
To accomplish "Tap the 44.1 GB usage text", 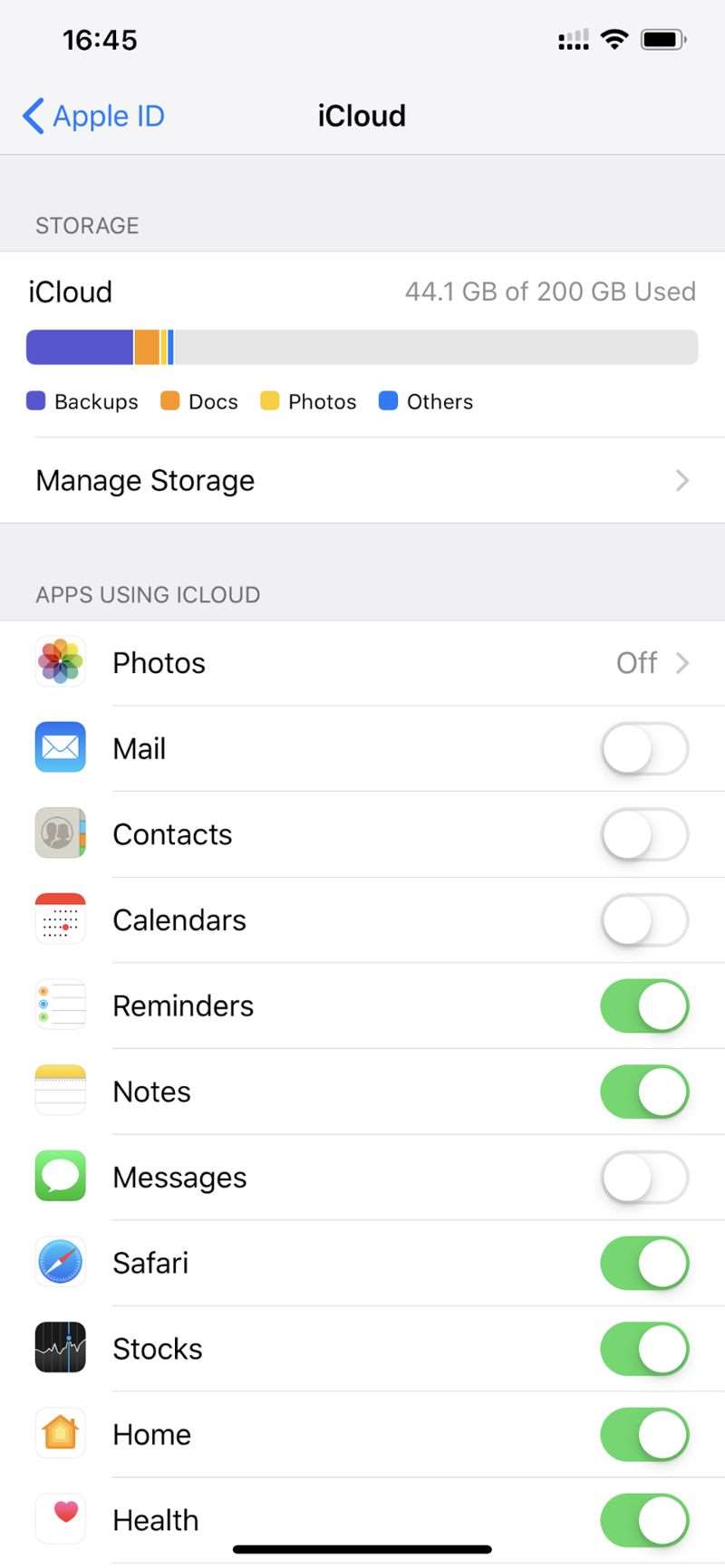I will coord(549,291).
